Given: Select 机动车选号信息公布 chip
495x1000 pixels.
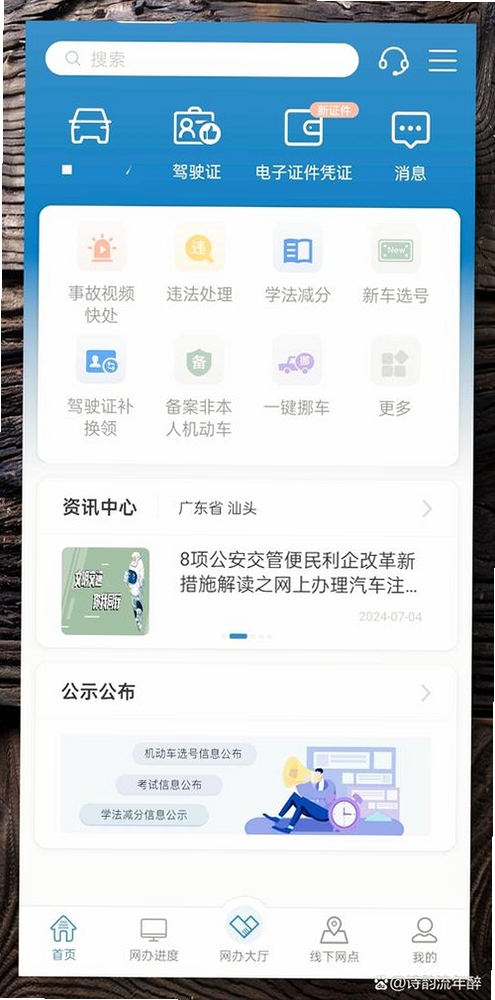Looking at the screenshot, I should [x=193, y=754].
